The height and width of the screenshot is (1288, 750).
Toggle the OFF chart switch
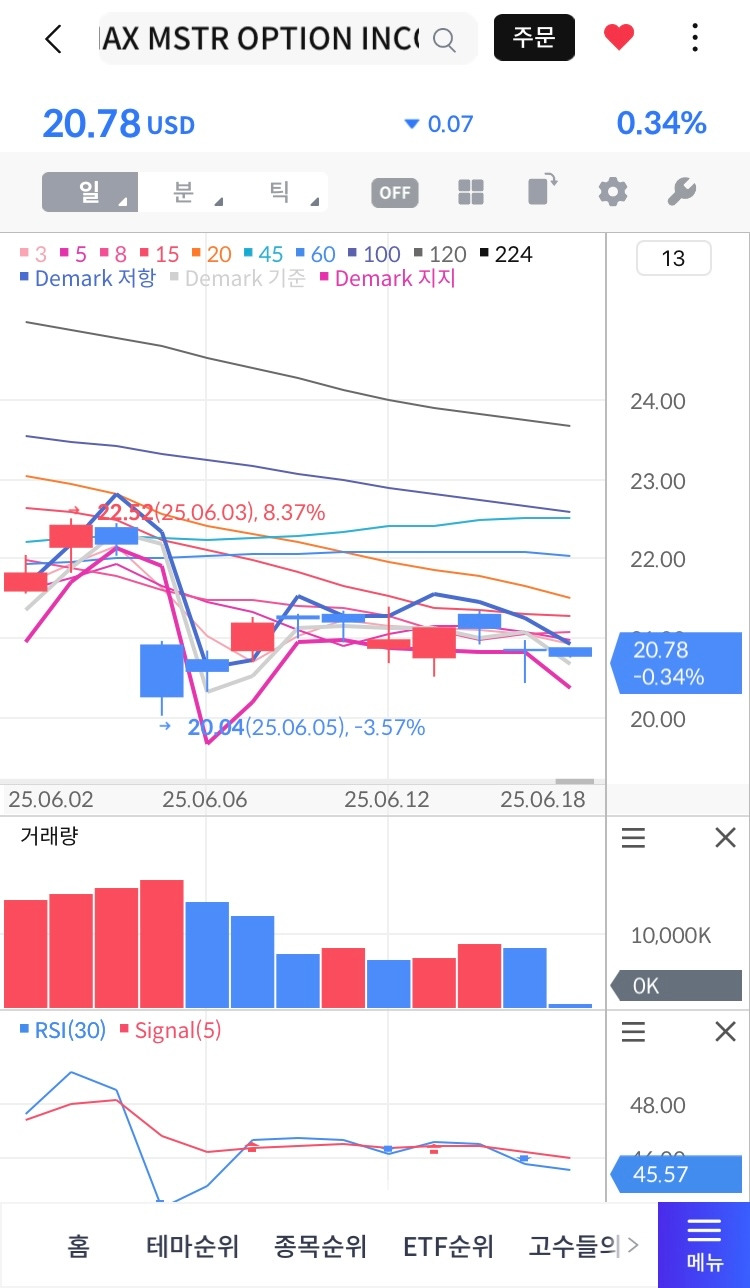point(395,192)
